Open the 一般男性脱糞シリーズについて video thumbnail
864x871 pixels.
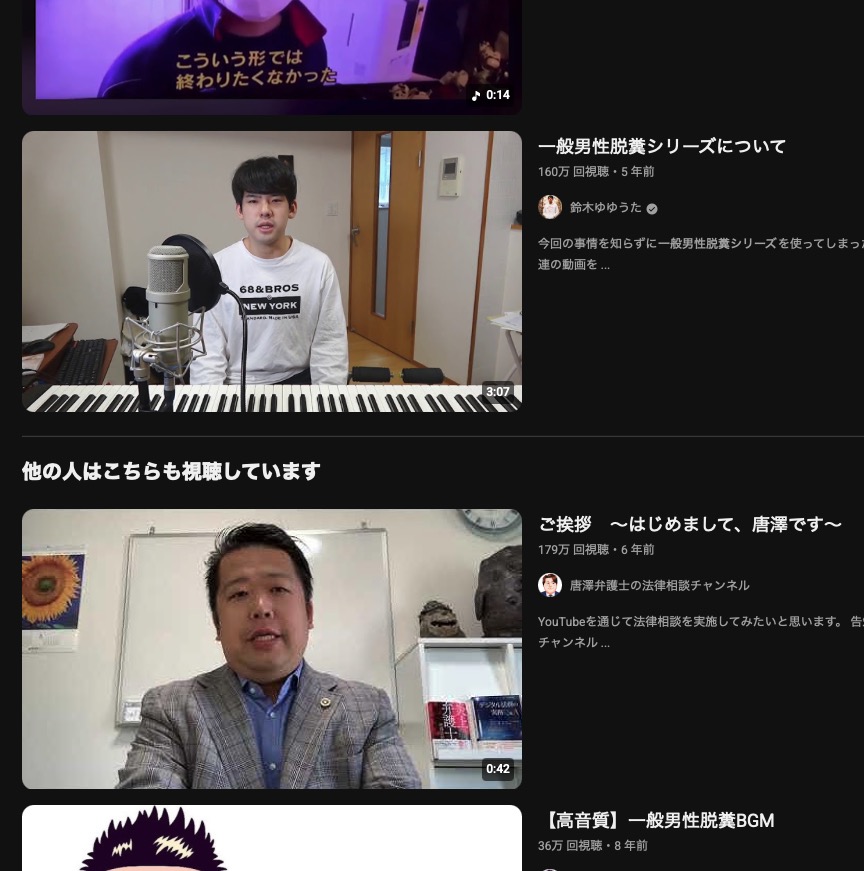(x=272, y=271)
